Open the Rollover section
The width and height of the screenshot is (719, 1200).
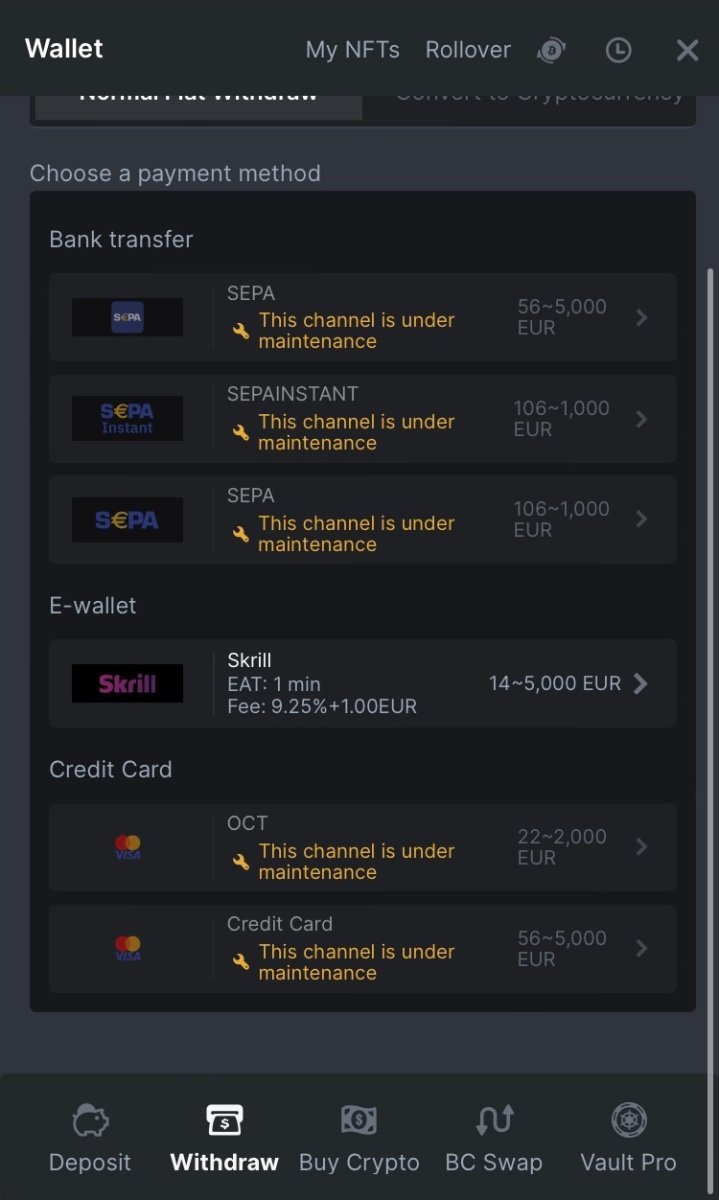tap(468, 50)
